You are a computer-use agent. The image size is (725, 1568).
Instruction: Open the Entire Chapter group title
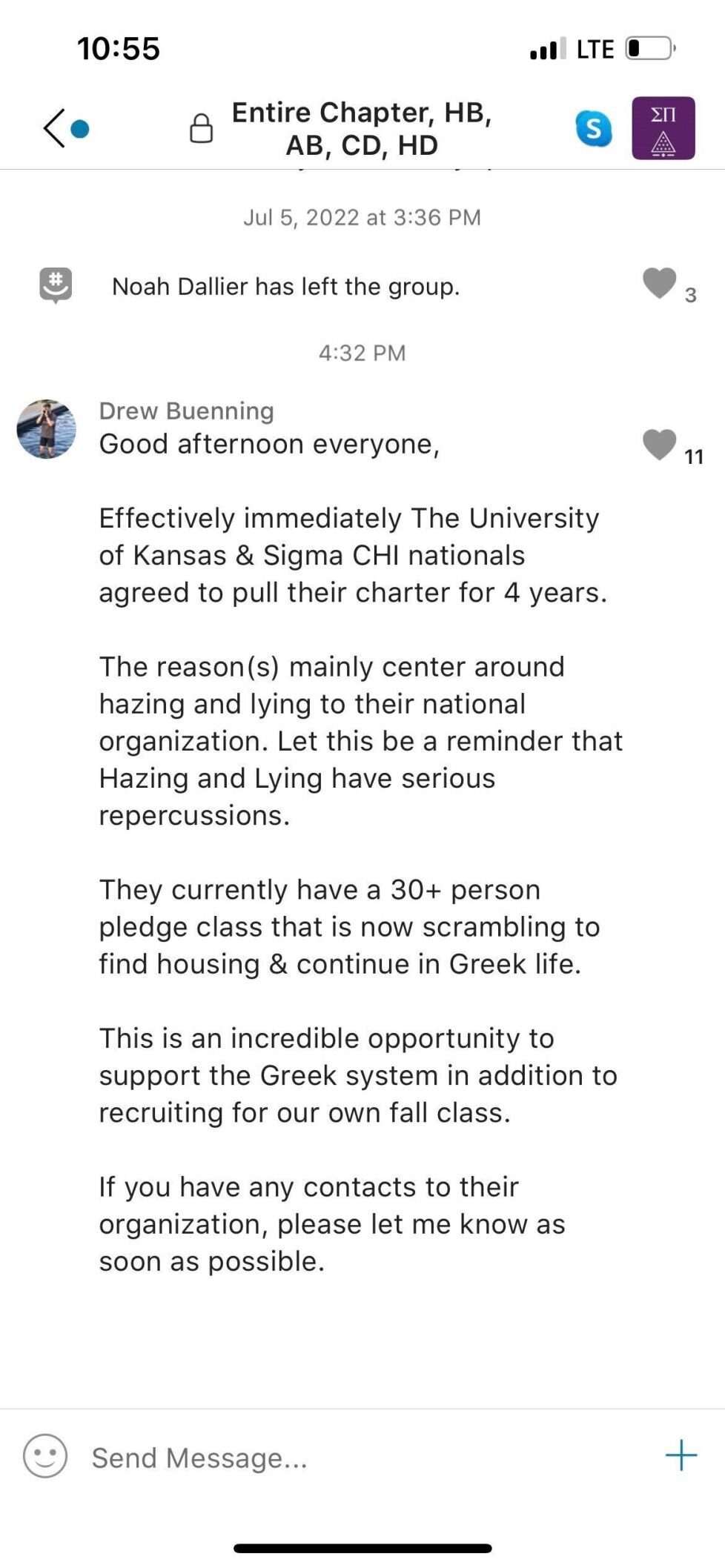(x=362, y=128)
